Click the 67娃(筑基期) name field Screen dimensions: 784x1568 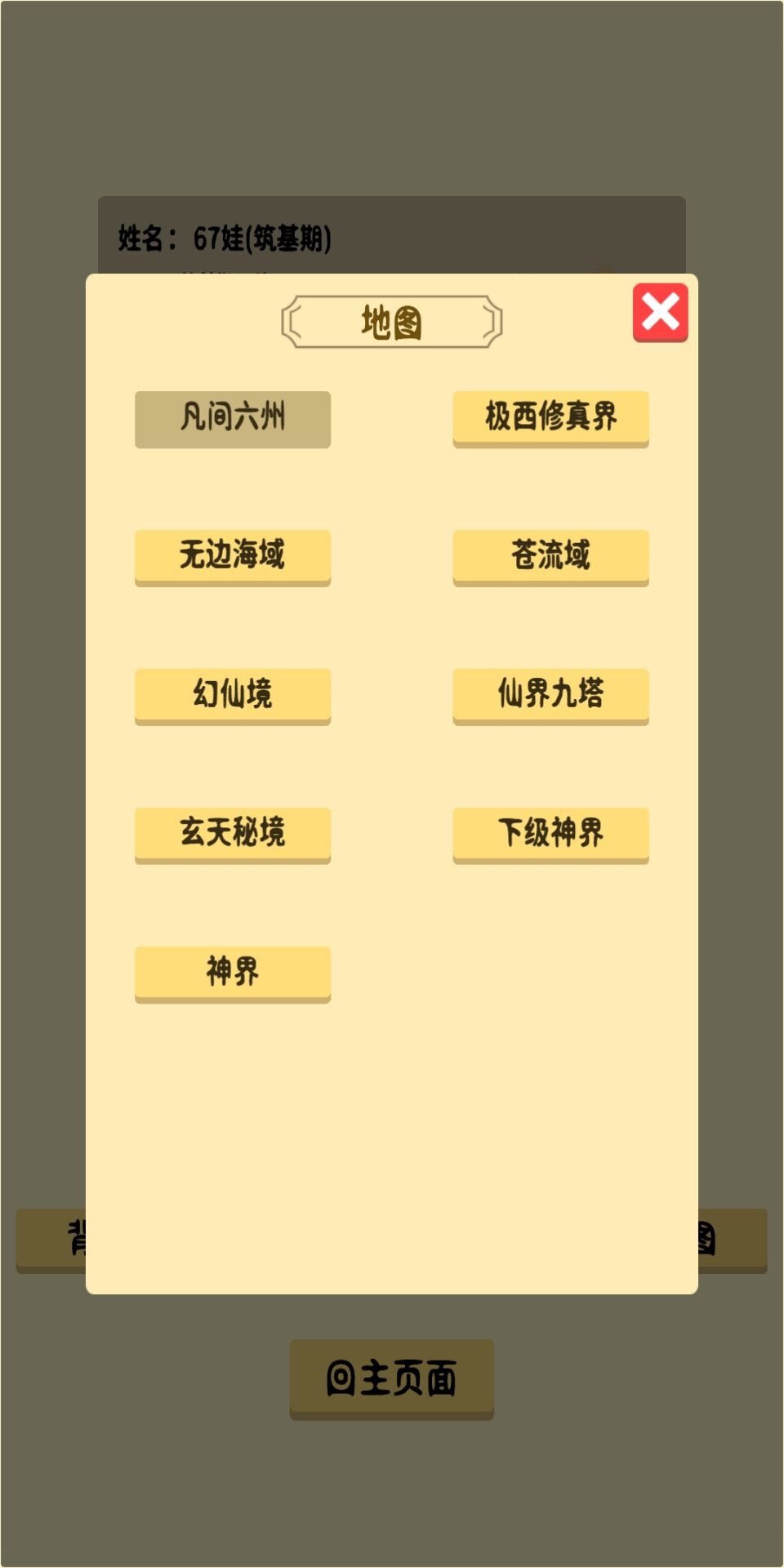point(225,237)
